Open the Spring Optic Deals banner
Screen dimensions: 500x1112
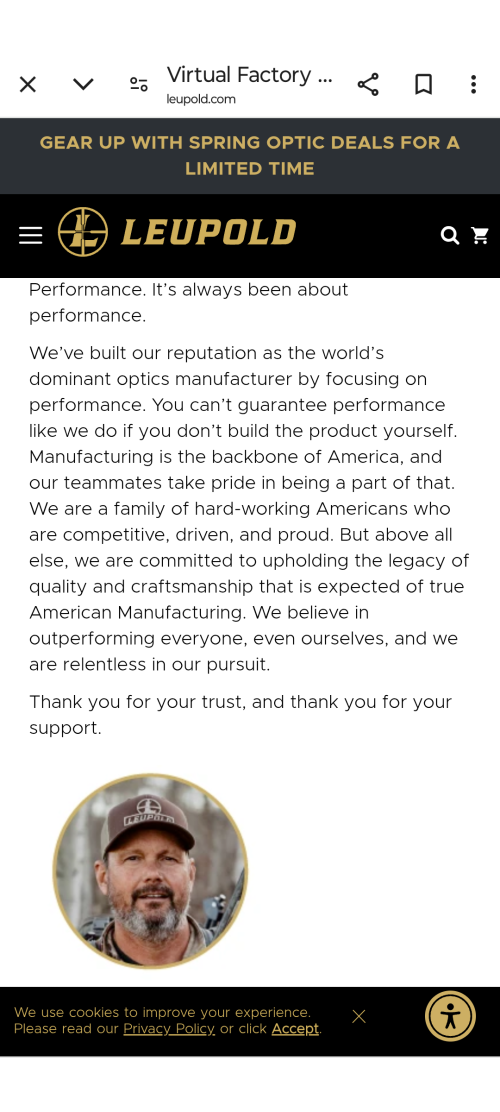(250, 155)
